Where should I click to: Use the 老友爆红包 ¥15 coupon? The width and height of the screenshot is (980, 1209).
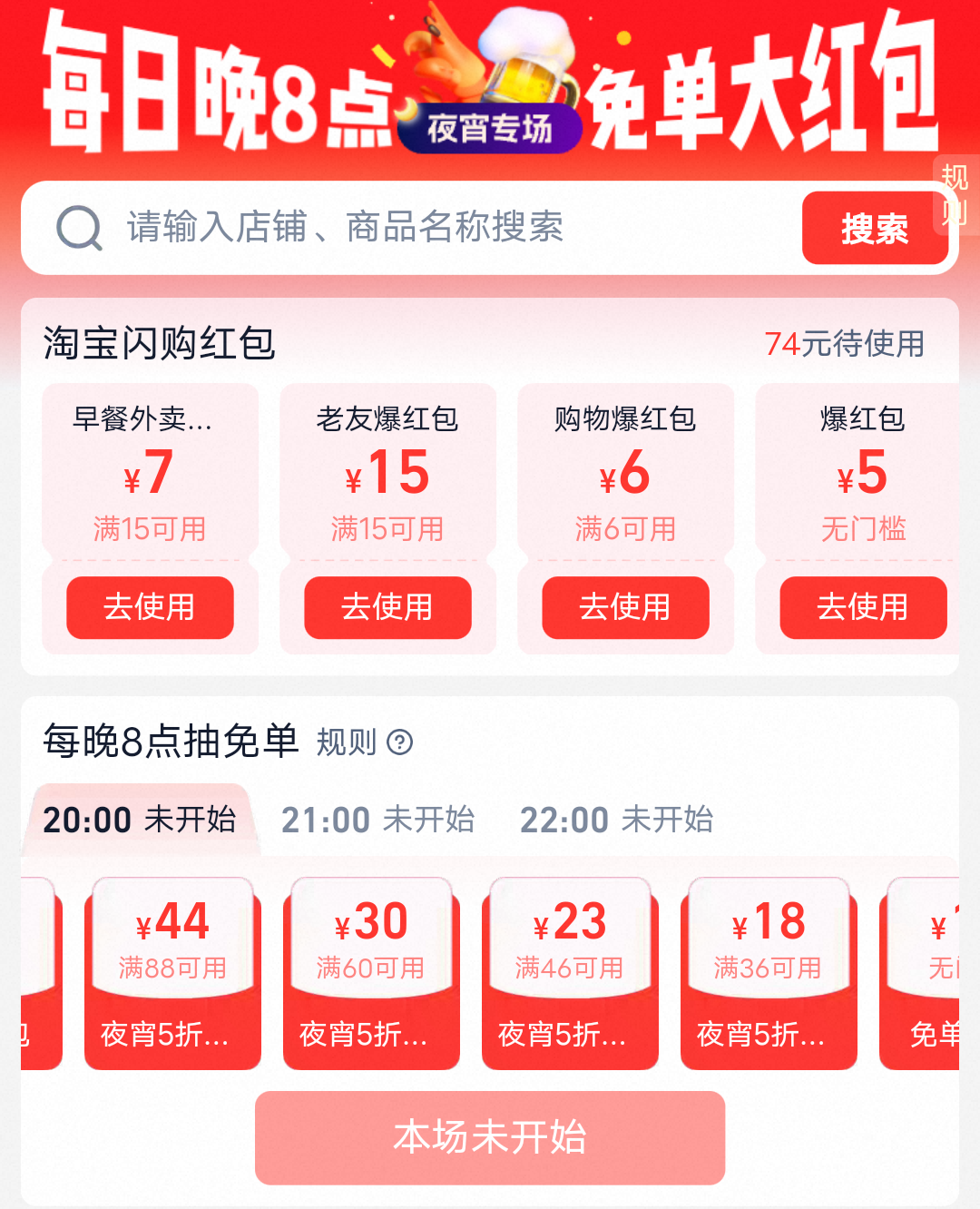click(x=387, y=606)
